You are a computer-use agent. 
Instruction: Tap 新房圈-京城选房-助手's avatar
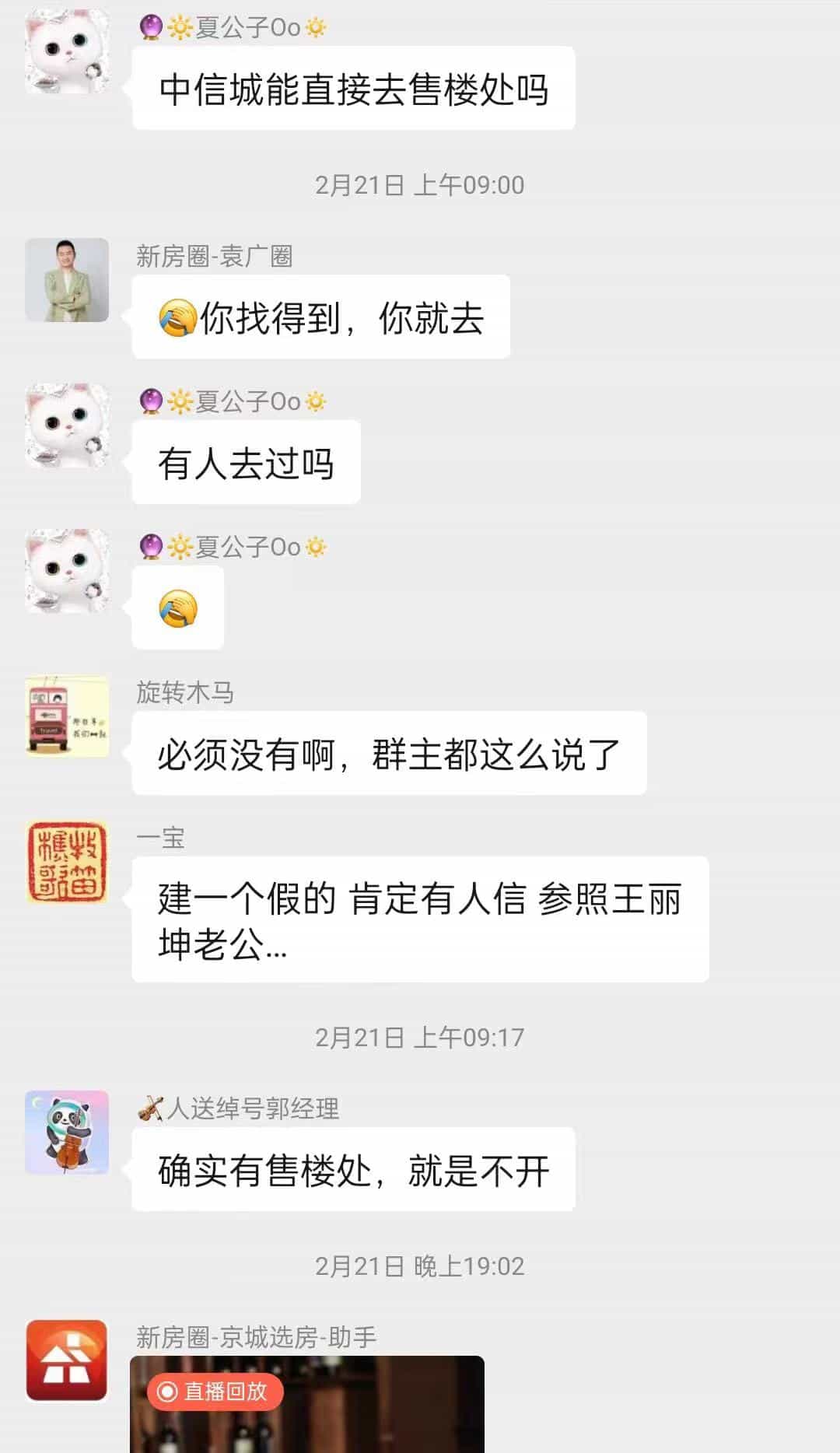pyautogui.click(x=67, y=1360)
